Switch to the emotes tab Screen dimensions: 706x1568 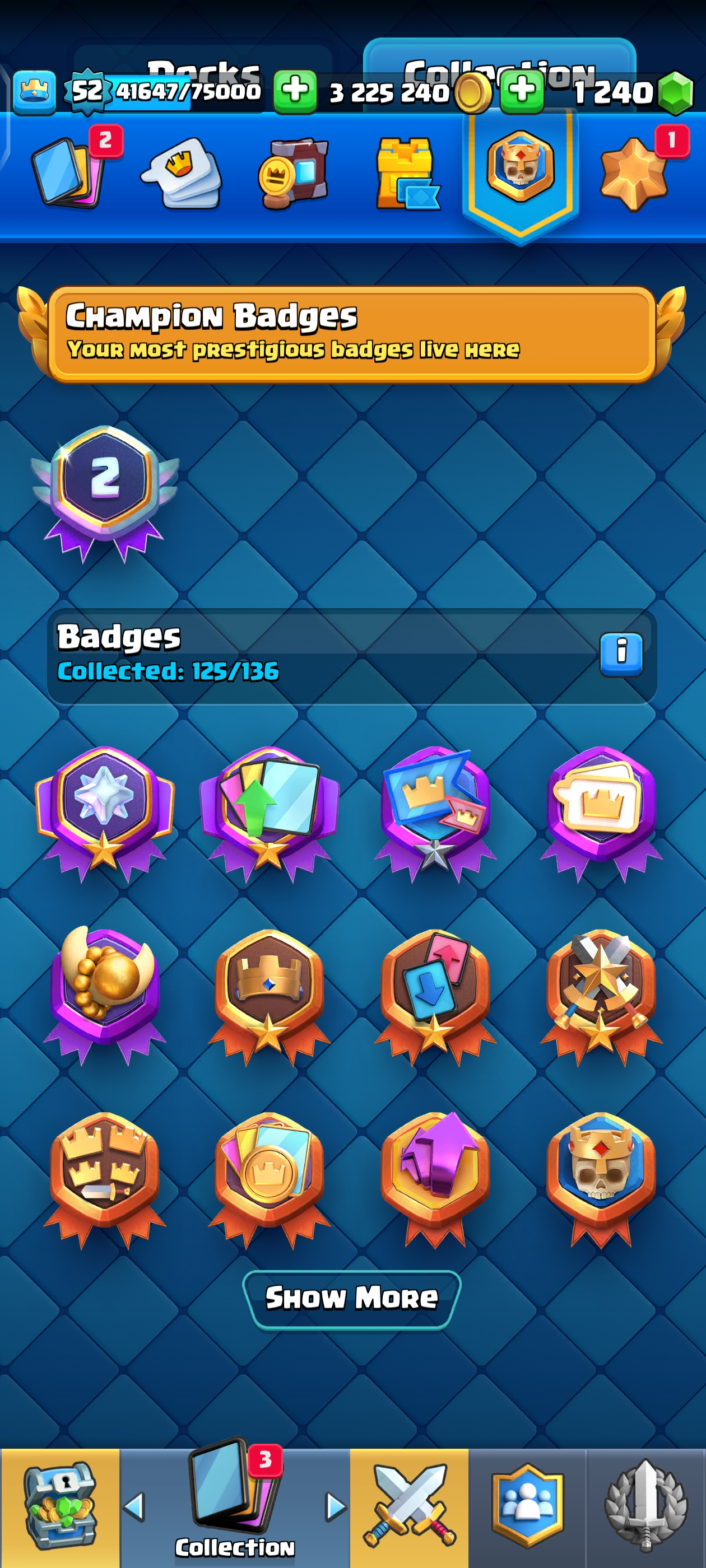[x=182, y=174]
